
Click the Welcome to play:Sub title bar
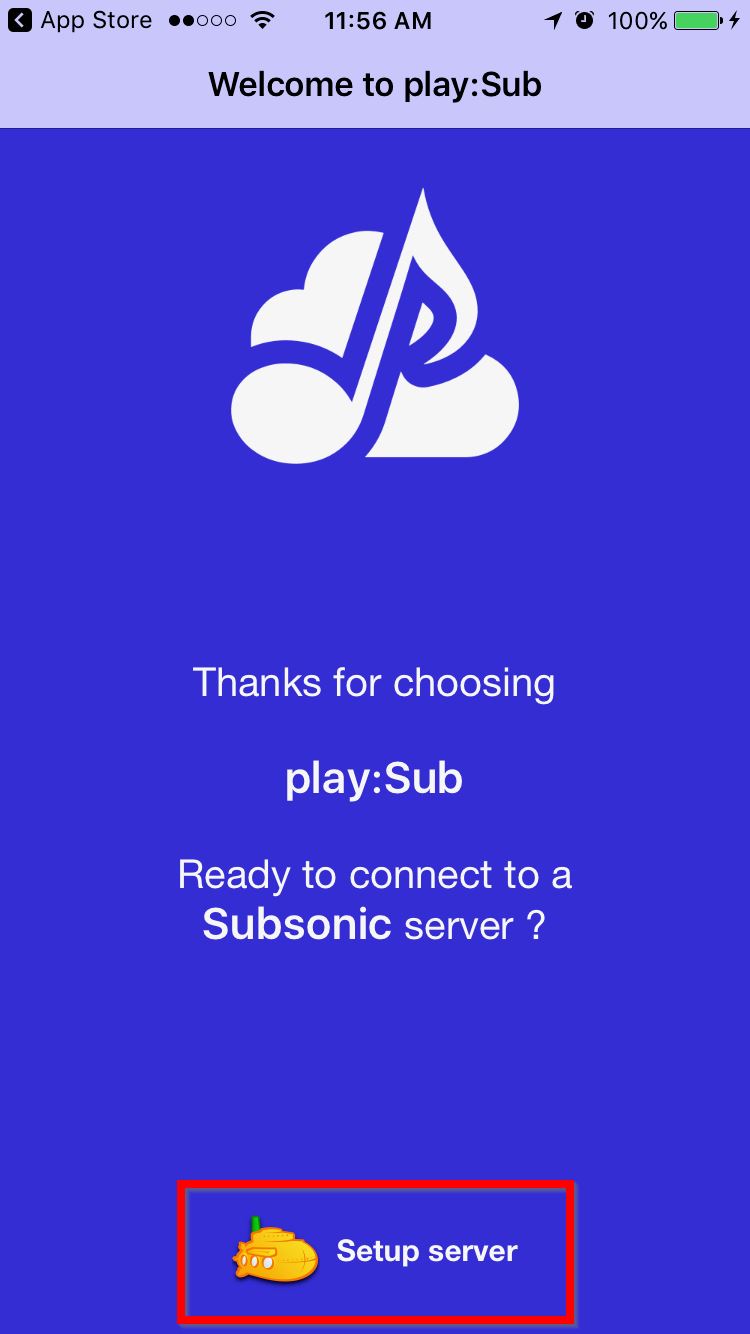pyautogui.click(x=375, y=85)
